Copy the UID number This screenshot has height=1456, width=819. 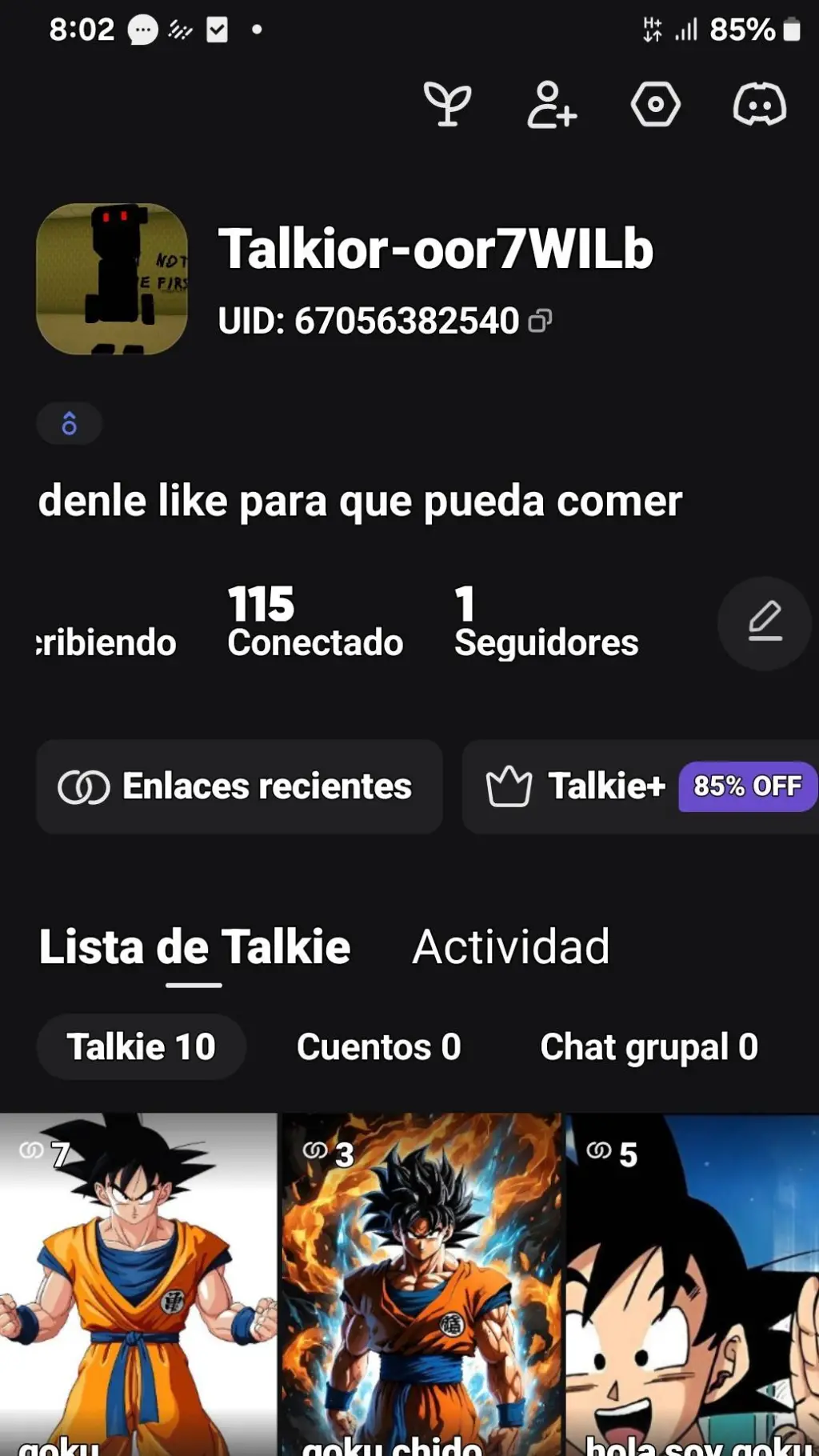[541, 321]
